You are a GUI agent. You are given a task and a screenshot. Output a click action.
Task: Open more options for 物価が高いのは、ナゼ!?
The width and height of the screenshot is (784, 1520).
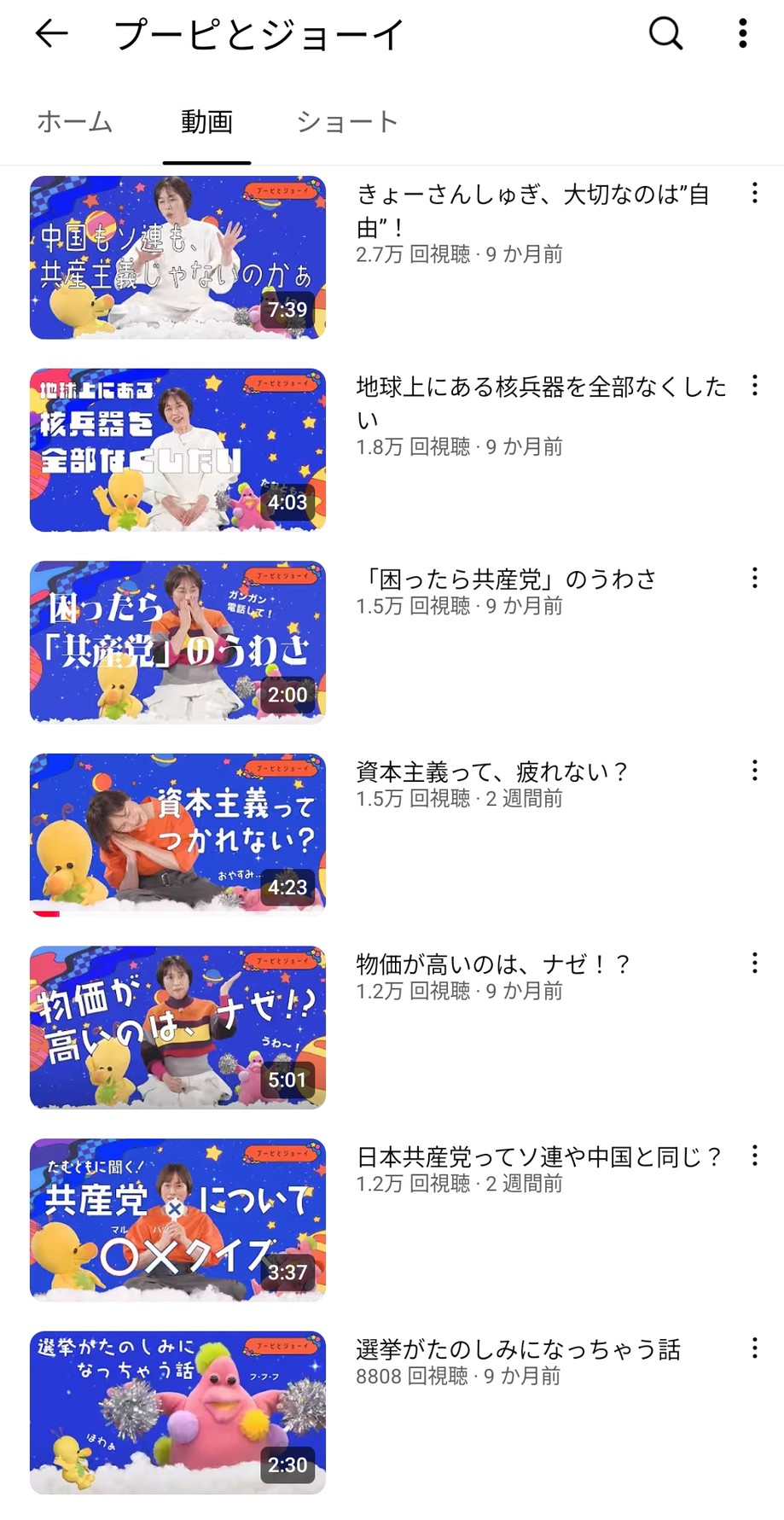(x=755, y=964)
